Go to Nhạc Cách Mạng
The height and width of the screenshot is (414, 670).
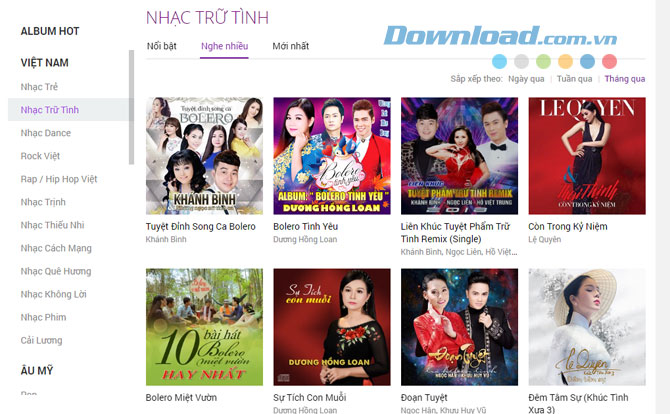55,248
